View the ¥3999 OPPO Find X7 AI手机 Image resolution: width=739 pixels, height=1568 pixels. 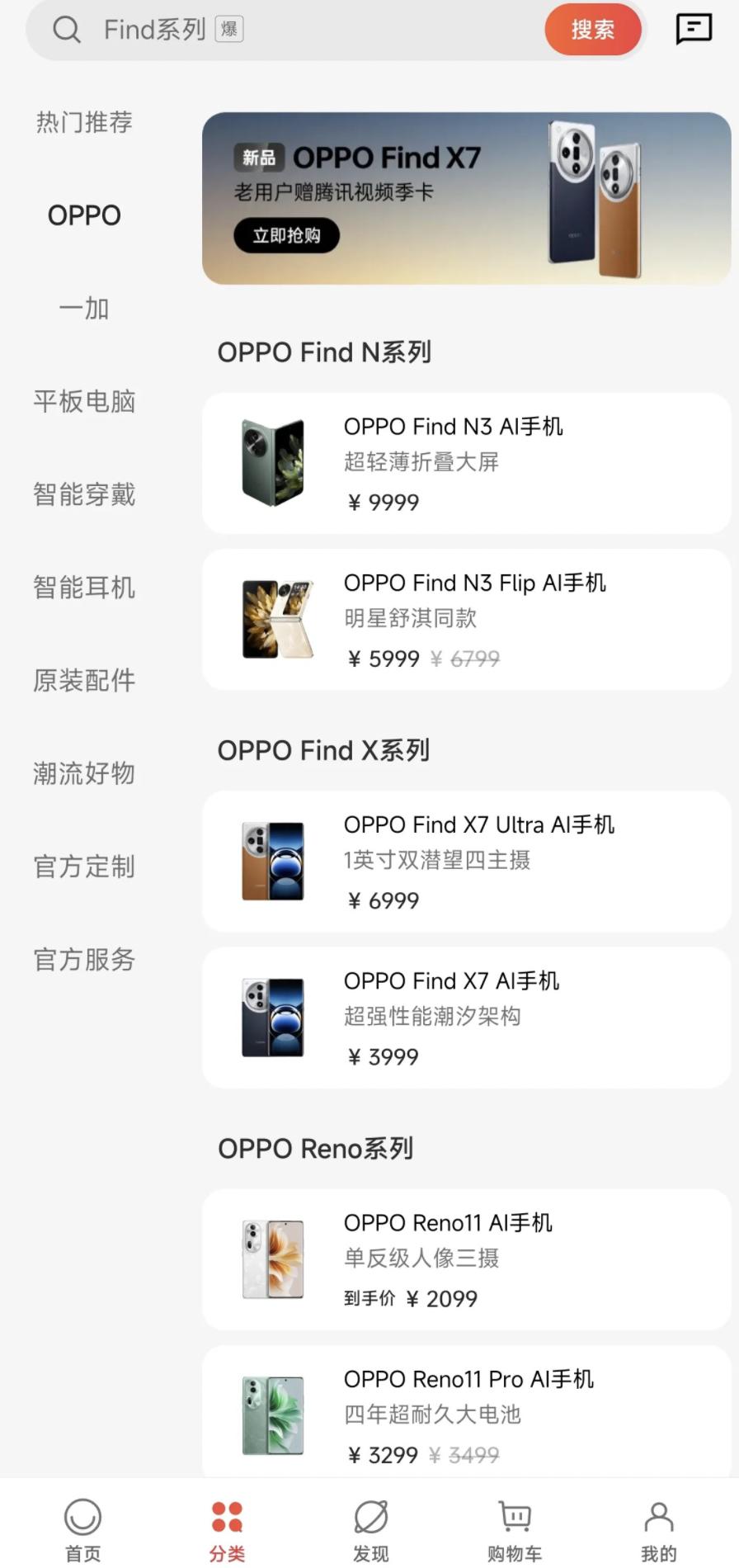pyautogui.click(x=466, y=1018)
